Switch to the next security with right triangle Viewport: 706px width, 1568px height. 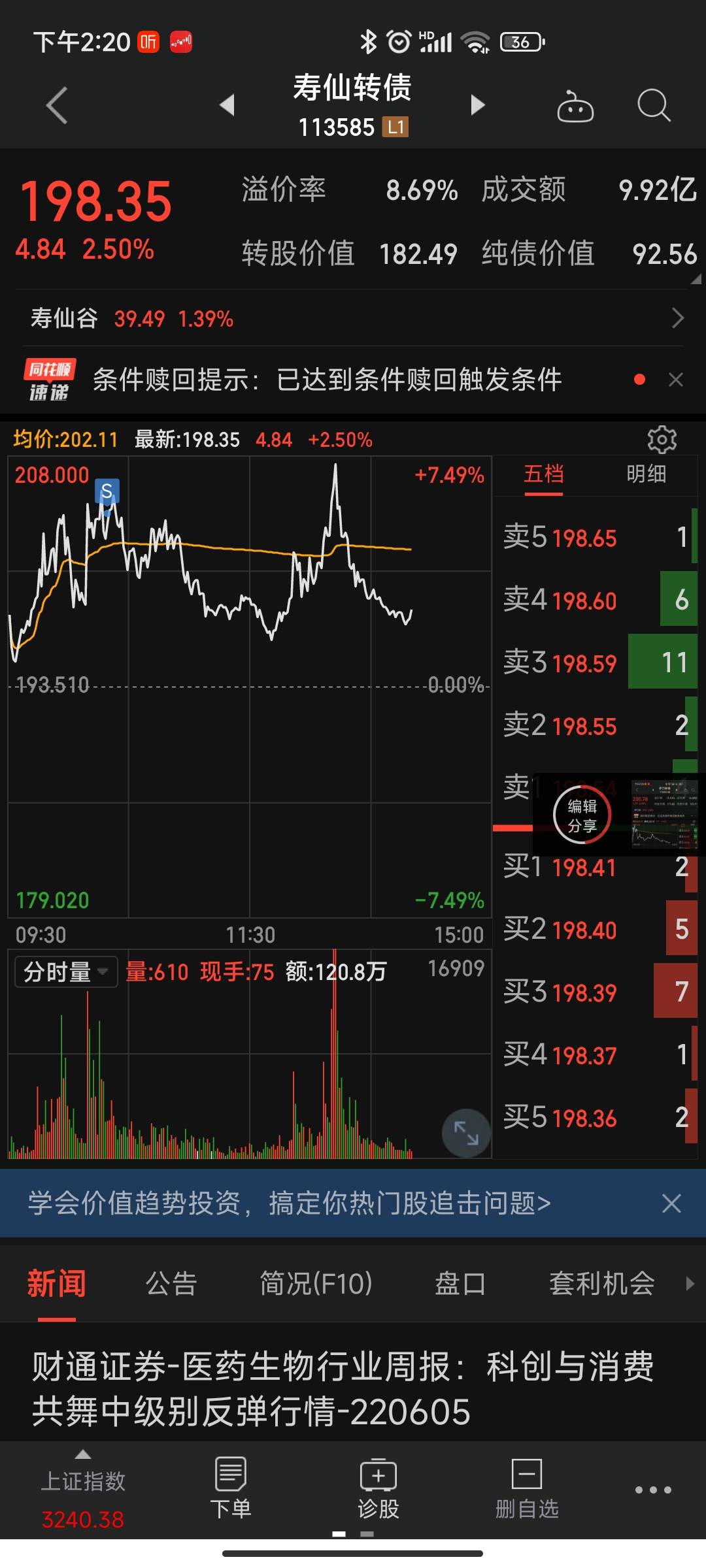pos(478,105)
